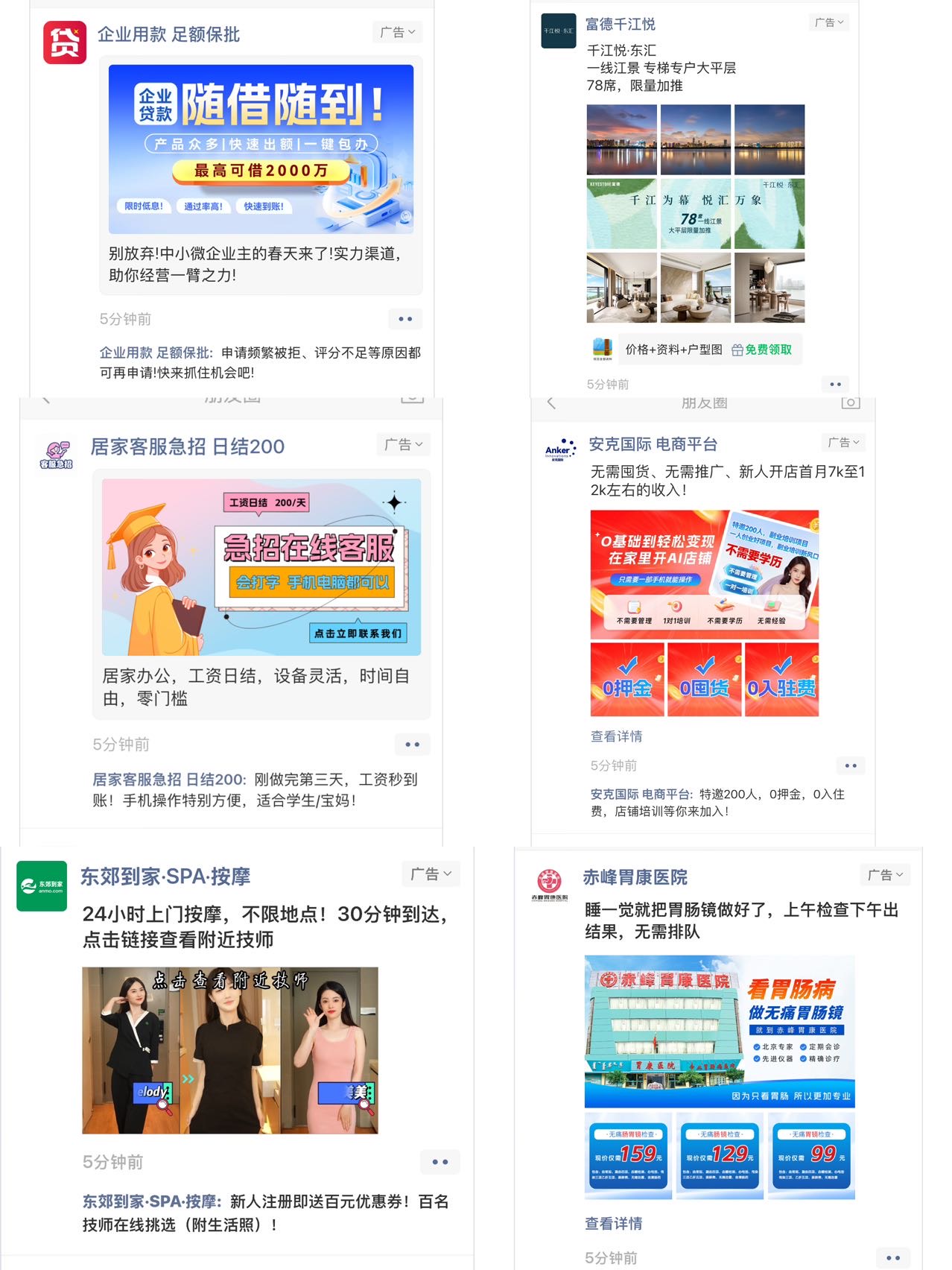952x1270 pixels.
Task: Open more options (••) on the 东郊到家 ad
Action: point(439,1162)
